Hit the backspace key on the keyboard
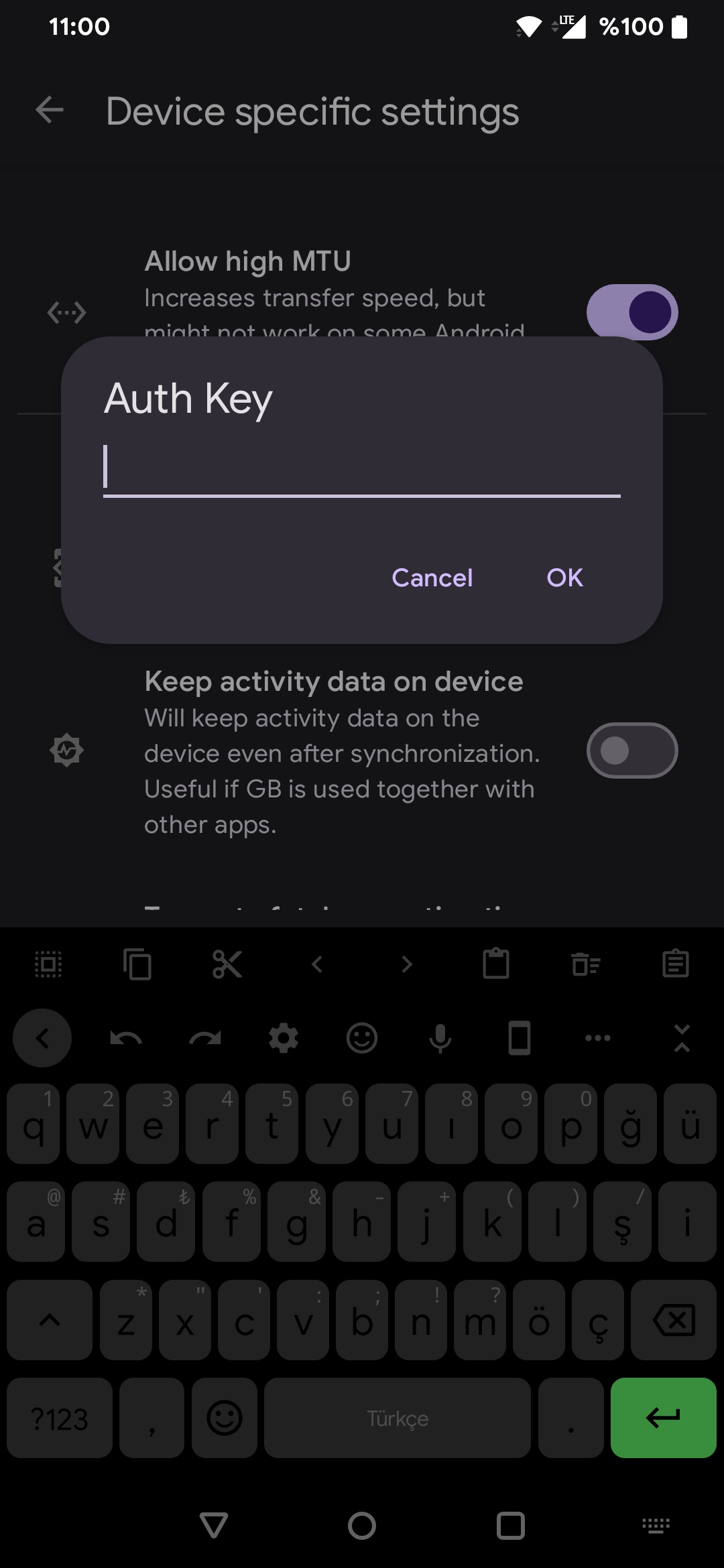The height and width of the screenshot is (1568, 724). [x=673, y=1320]
